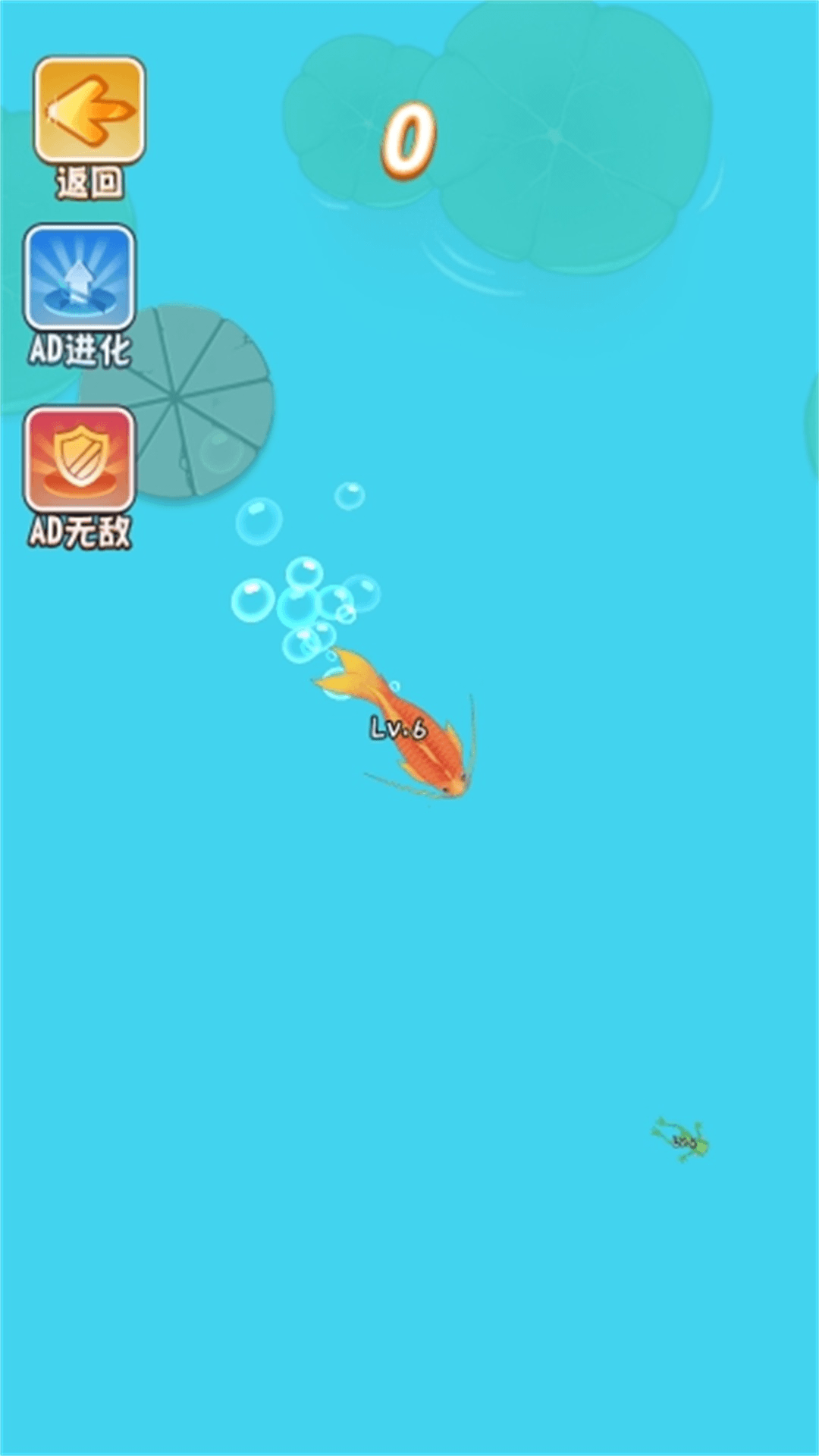Activate the AD进化 evolve power-up
This screenshot has height=1456, width=819.
coord(80,279)
